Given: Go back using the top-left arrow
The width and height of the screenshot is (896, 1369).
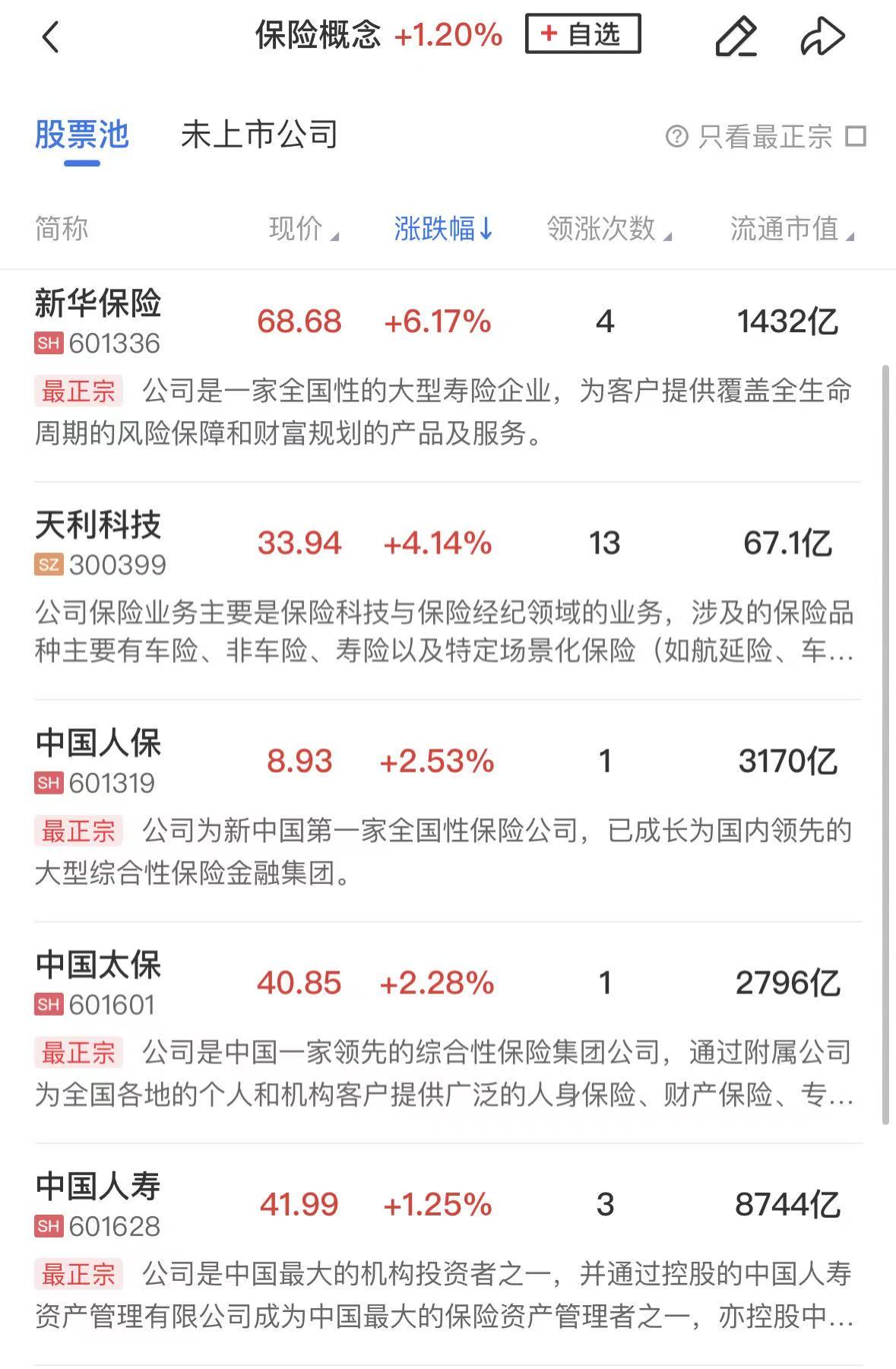Looking at the screenshot, I should [x=50, y=36].
